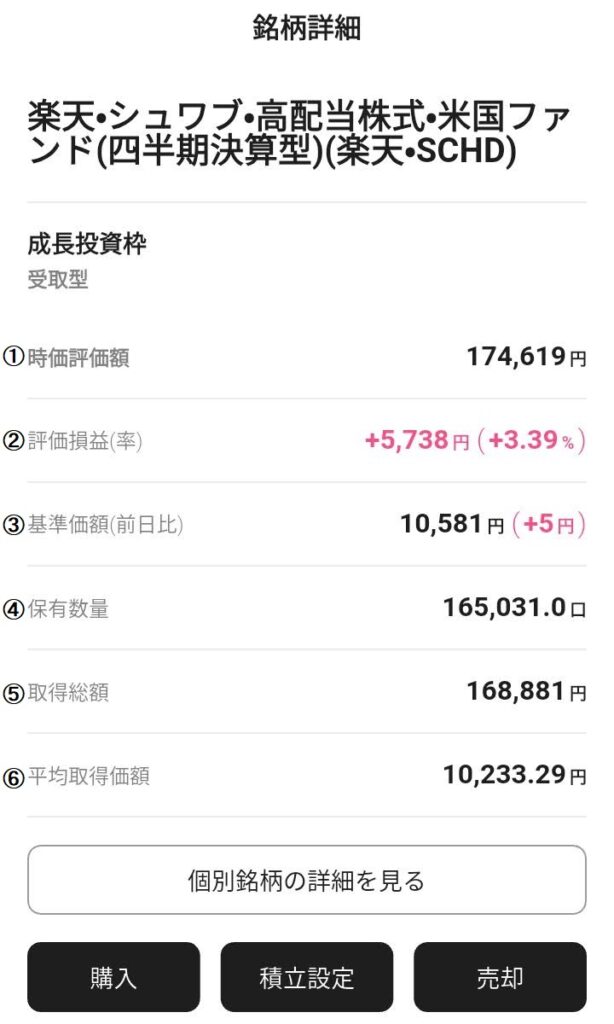614x1024 pixels.
Task: Open 個別銘柄の詳細を見る button
Action: pyautogui.click(x=306, y=880)
